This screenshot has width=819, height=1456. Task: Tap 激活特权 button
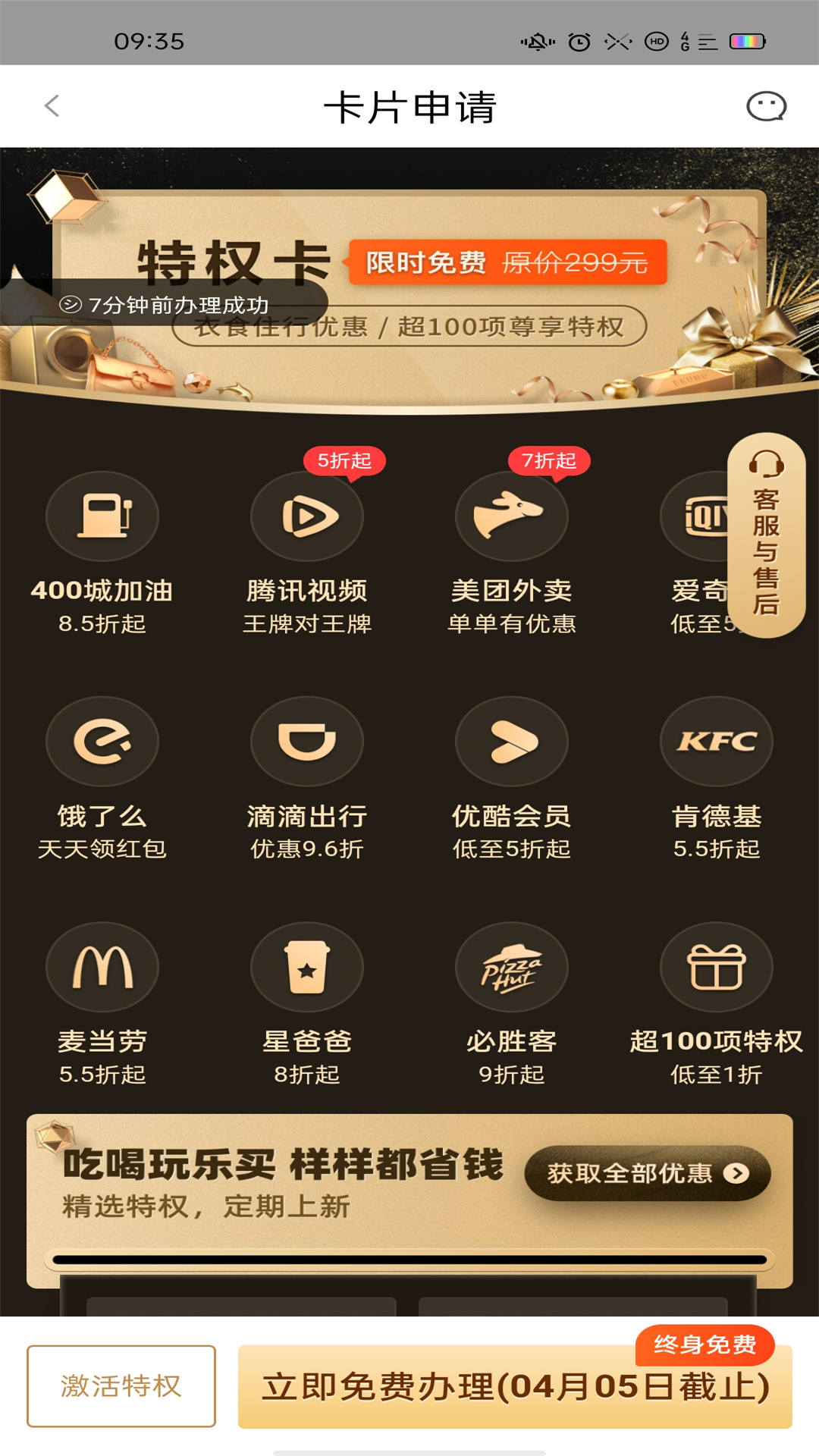tap(121, 1386)
